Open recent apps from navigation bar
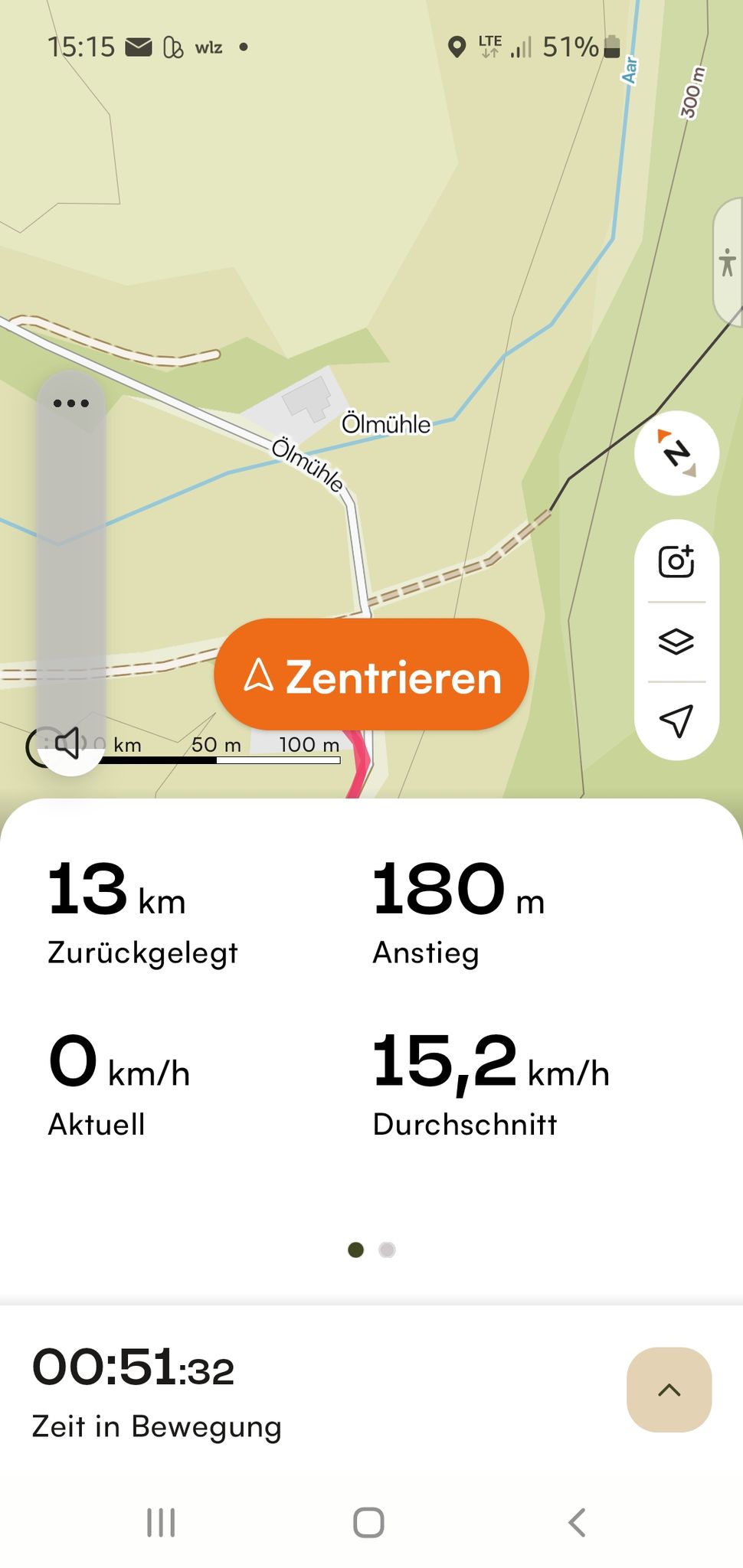This screenshot has width=743, height=1568. pos(161,1522)
